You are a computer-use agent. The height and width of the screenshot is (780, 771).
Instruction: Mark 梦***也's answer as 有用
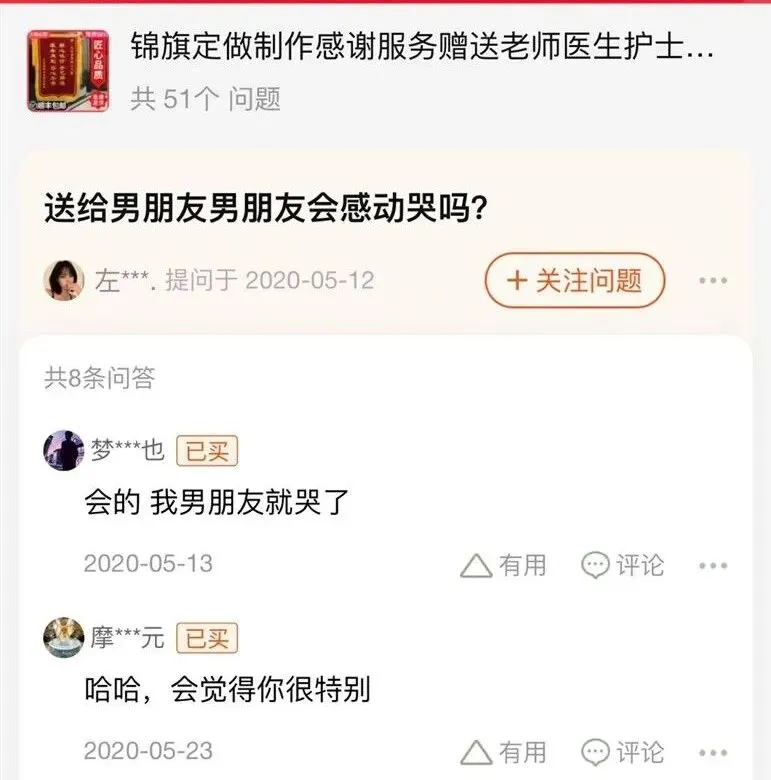[x=503, y=566]
